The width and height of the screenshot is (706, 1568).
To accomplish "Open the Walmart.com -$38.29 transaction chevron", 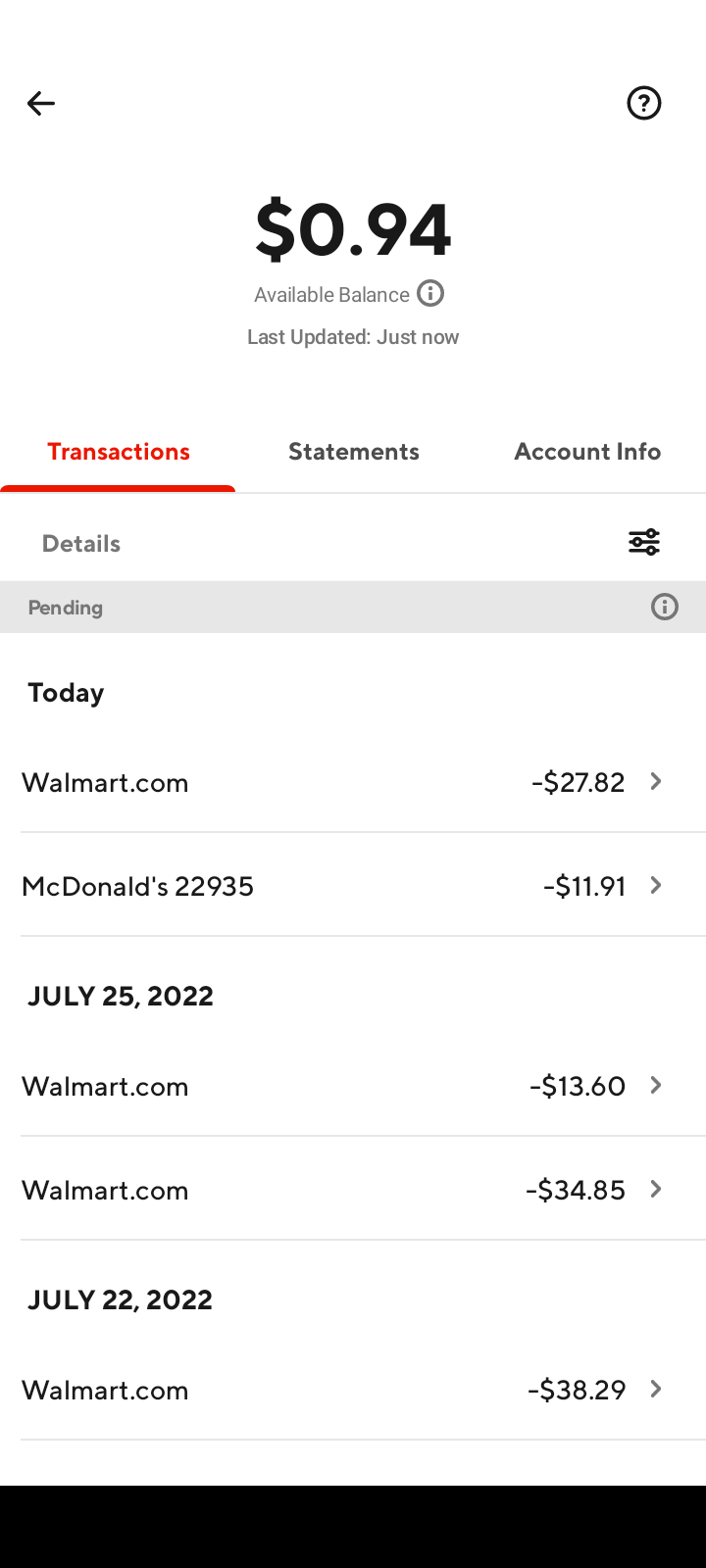I will click(x=655, y=1389).
